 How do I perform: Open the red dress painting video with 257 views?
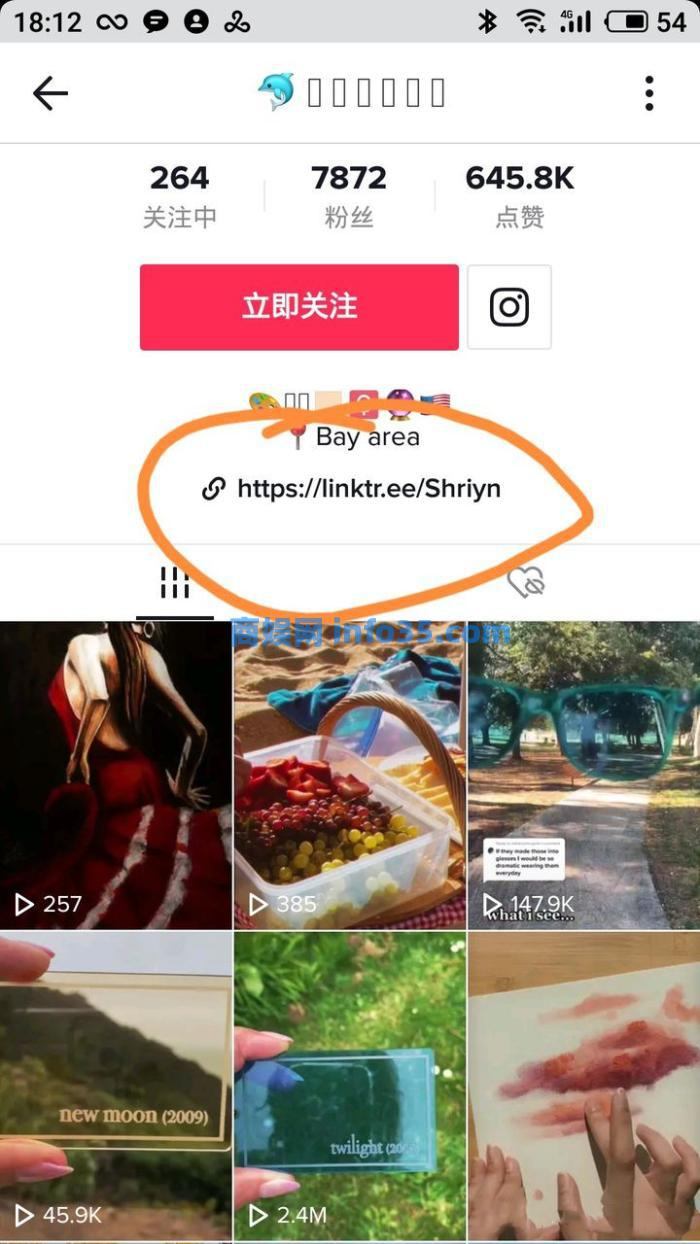115,775
